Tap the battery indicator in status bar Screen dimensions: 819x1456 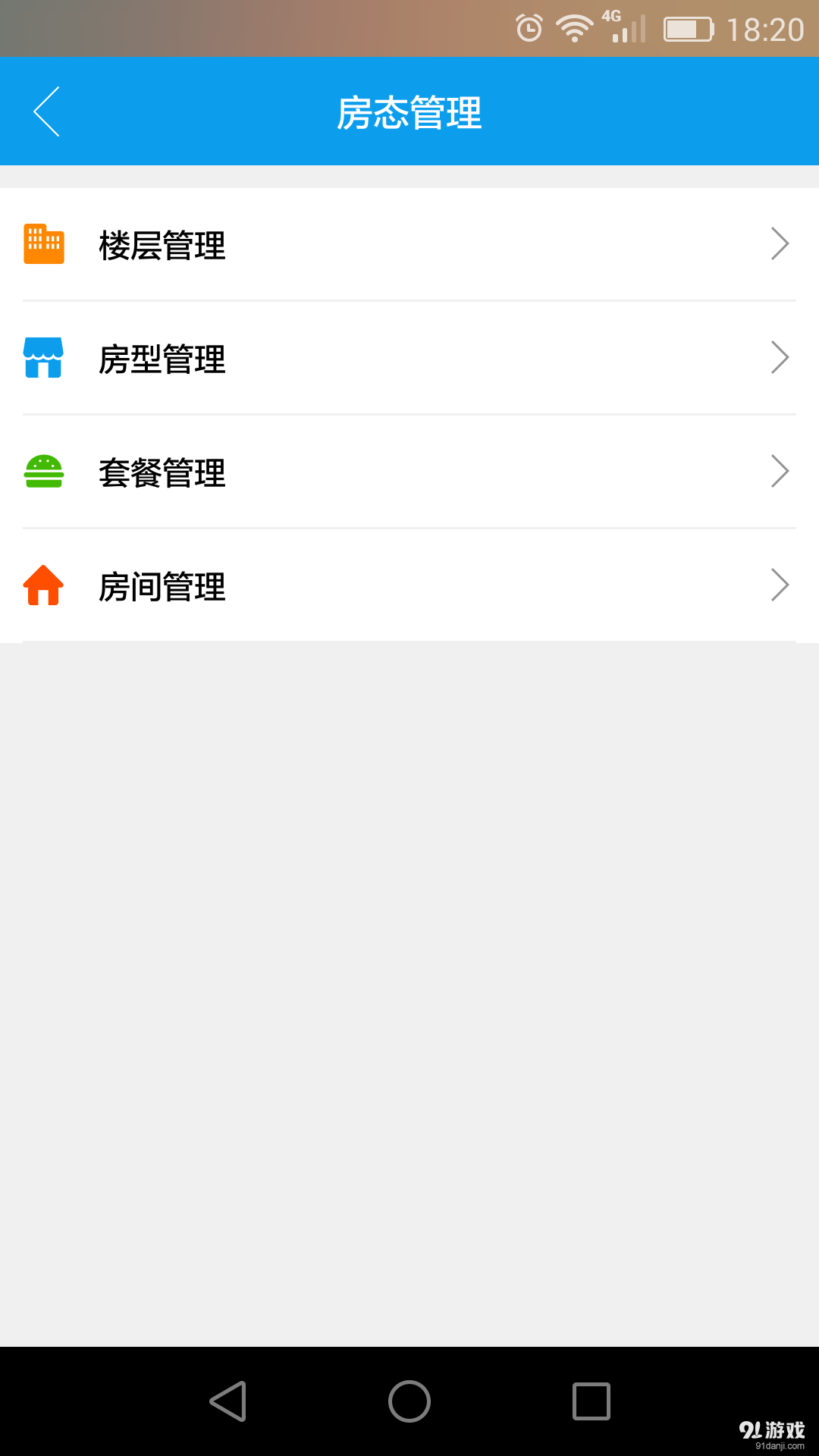pos(685,27)
